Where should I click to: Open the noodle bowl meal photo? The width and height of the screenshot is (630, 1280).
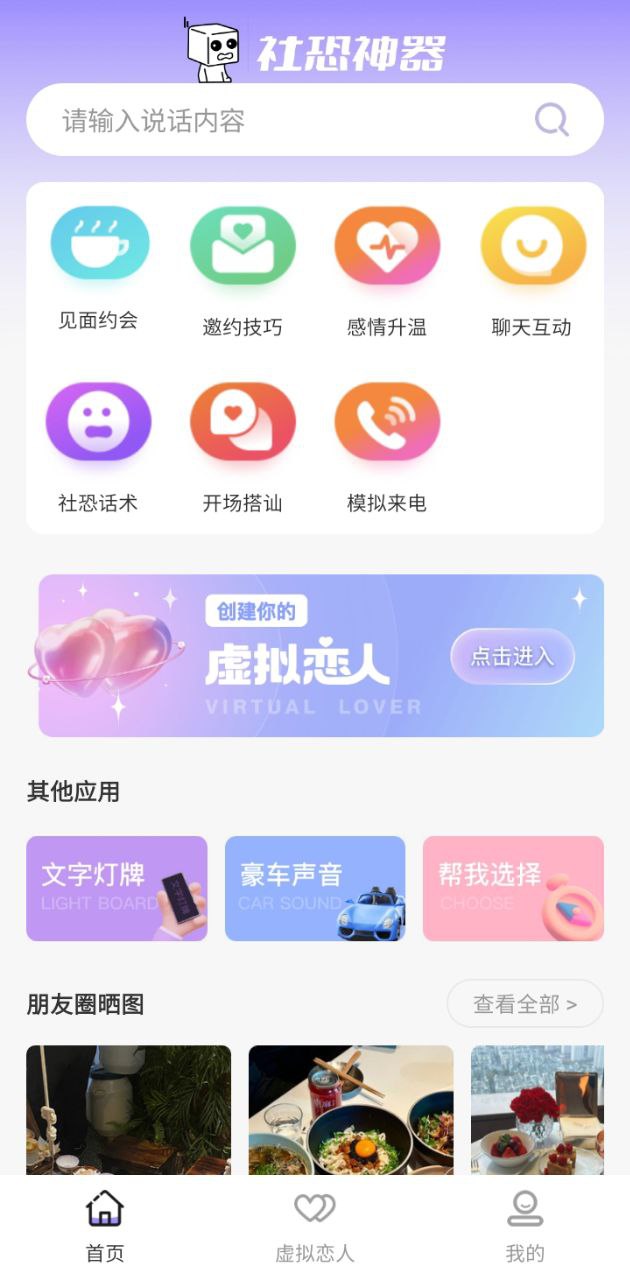tap(350, 1110)
